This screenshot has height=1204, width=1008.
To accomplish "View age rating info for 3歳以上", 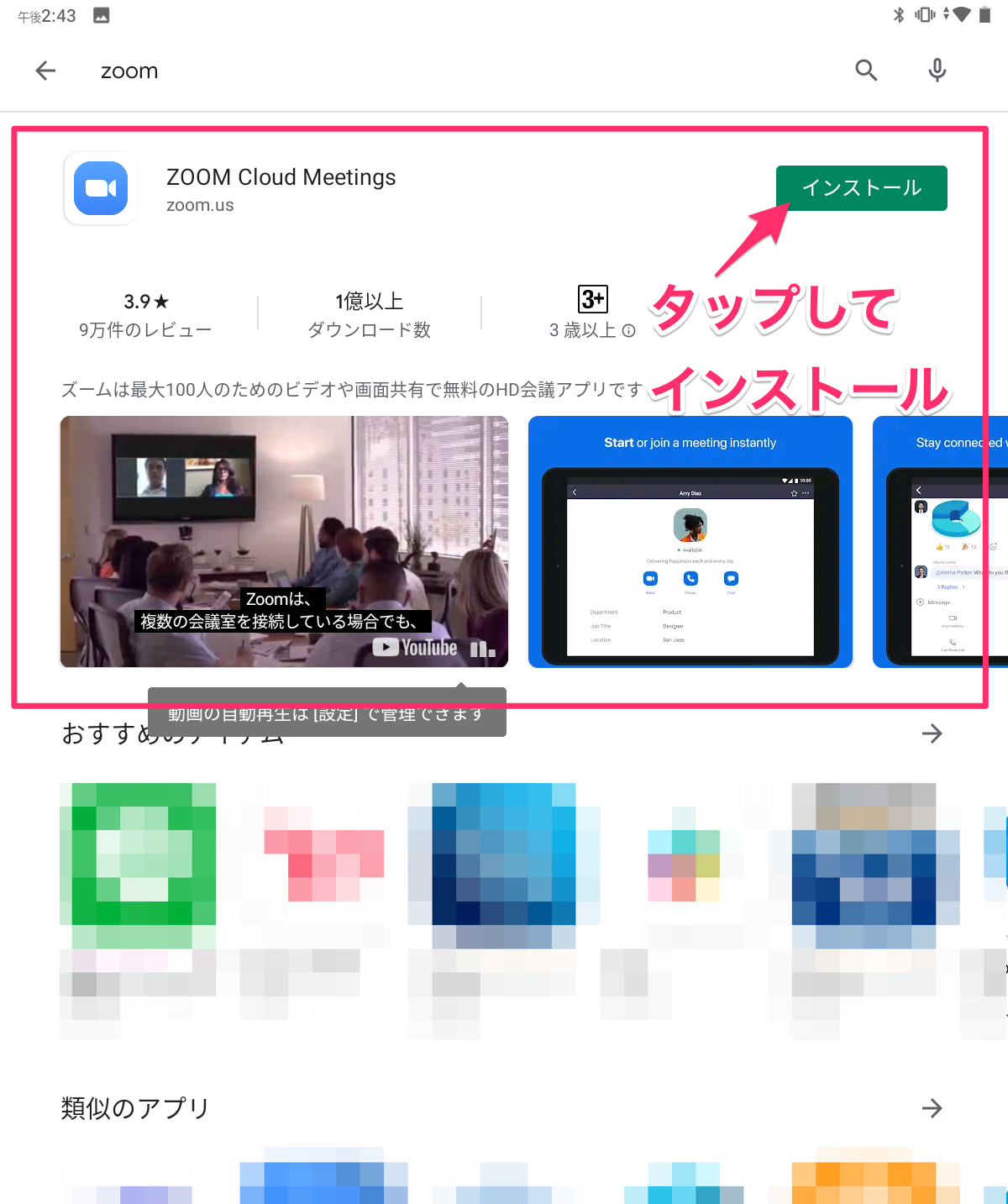I will pyautogui.click(x=628, y=331).
